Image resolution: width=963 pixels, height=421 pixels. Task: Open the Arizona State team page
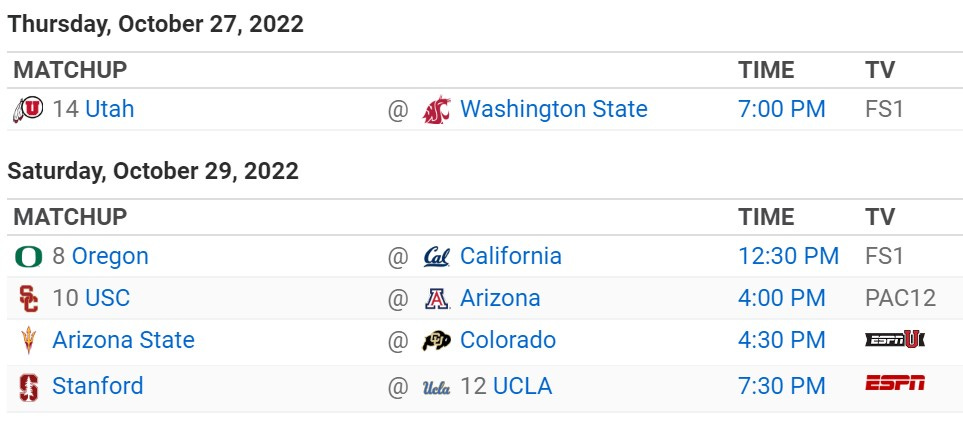(x=123, y=340)
